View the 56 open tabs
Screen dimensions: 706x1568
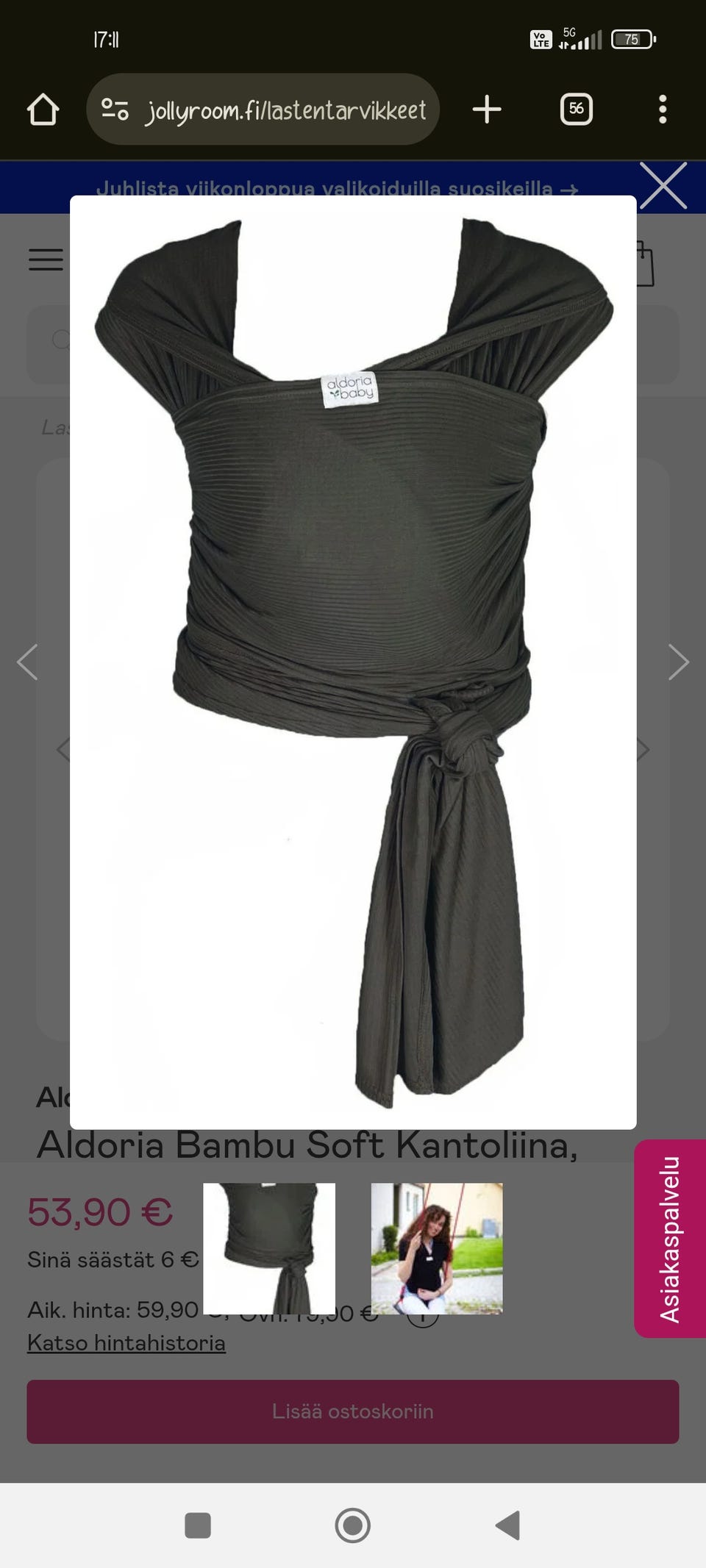pos(576,110)
